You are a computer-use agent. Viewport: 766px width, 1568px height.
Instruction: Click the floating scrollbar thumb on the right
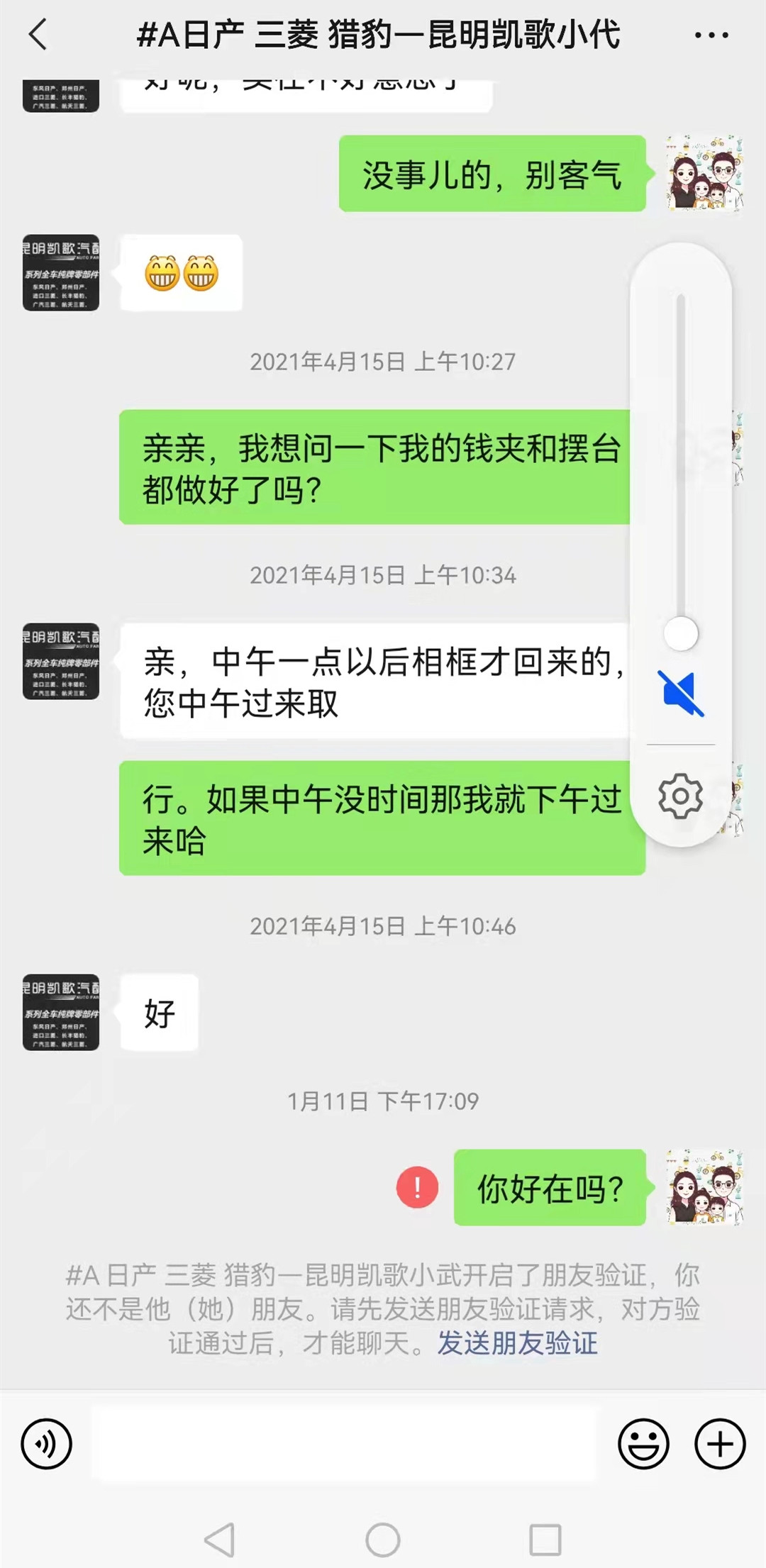pyautogui.click(x=681, y=633)
